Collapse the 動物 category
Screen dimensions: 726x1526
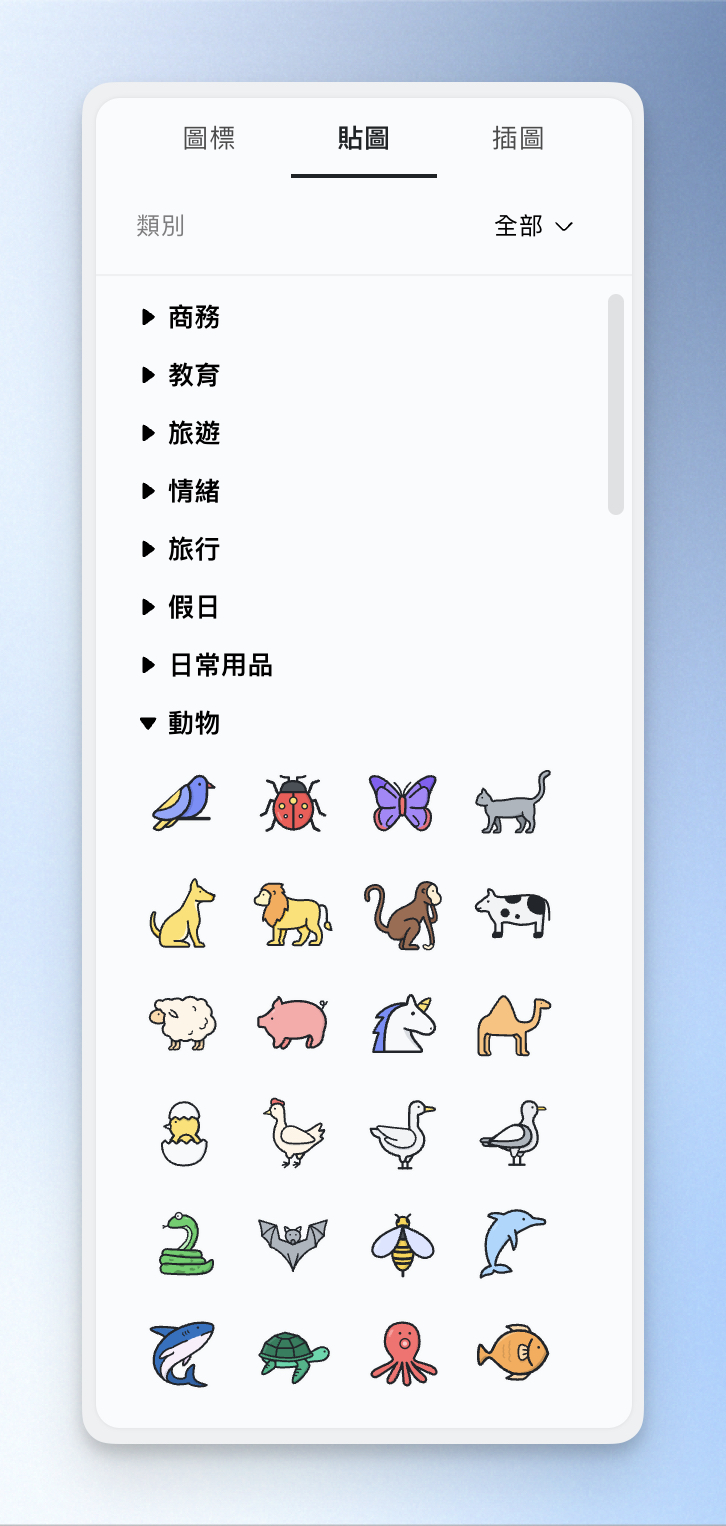(180, 724)
